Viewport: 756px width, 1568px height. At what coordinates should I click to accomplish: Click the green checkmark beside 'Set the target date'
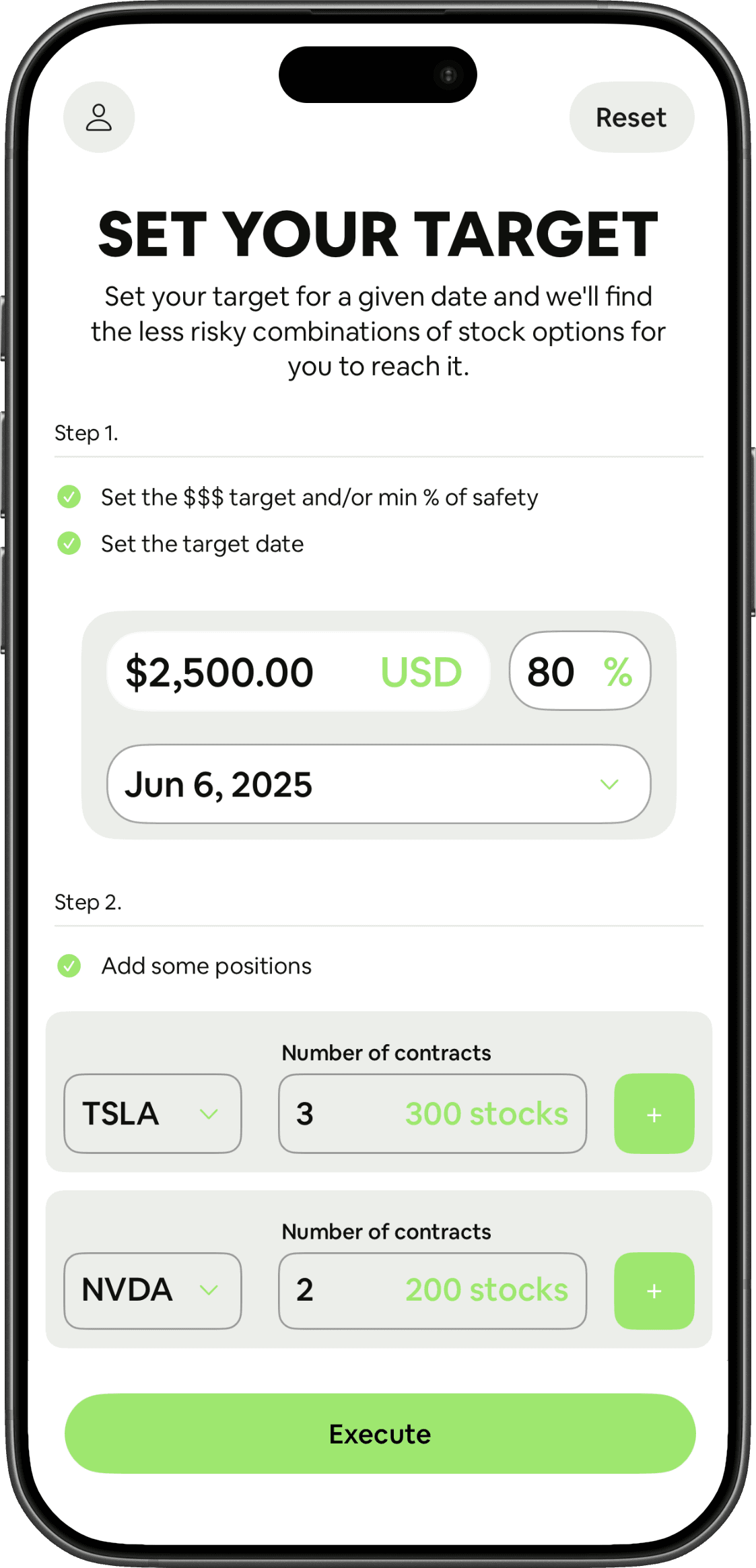pyautogui.click(x=69, y=543)
